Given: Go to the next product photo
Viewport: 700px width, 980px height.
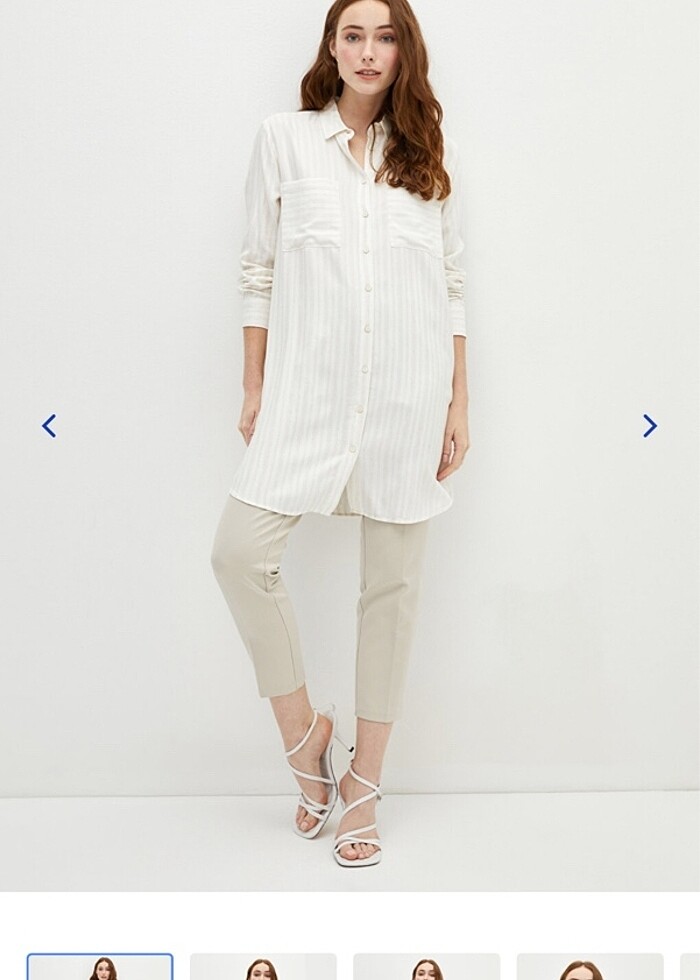Looking at the screenshot, I should [649, 426].
